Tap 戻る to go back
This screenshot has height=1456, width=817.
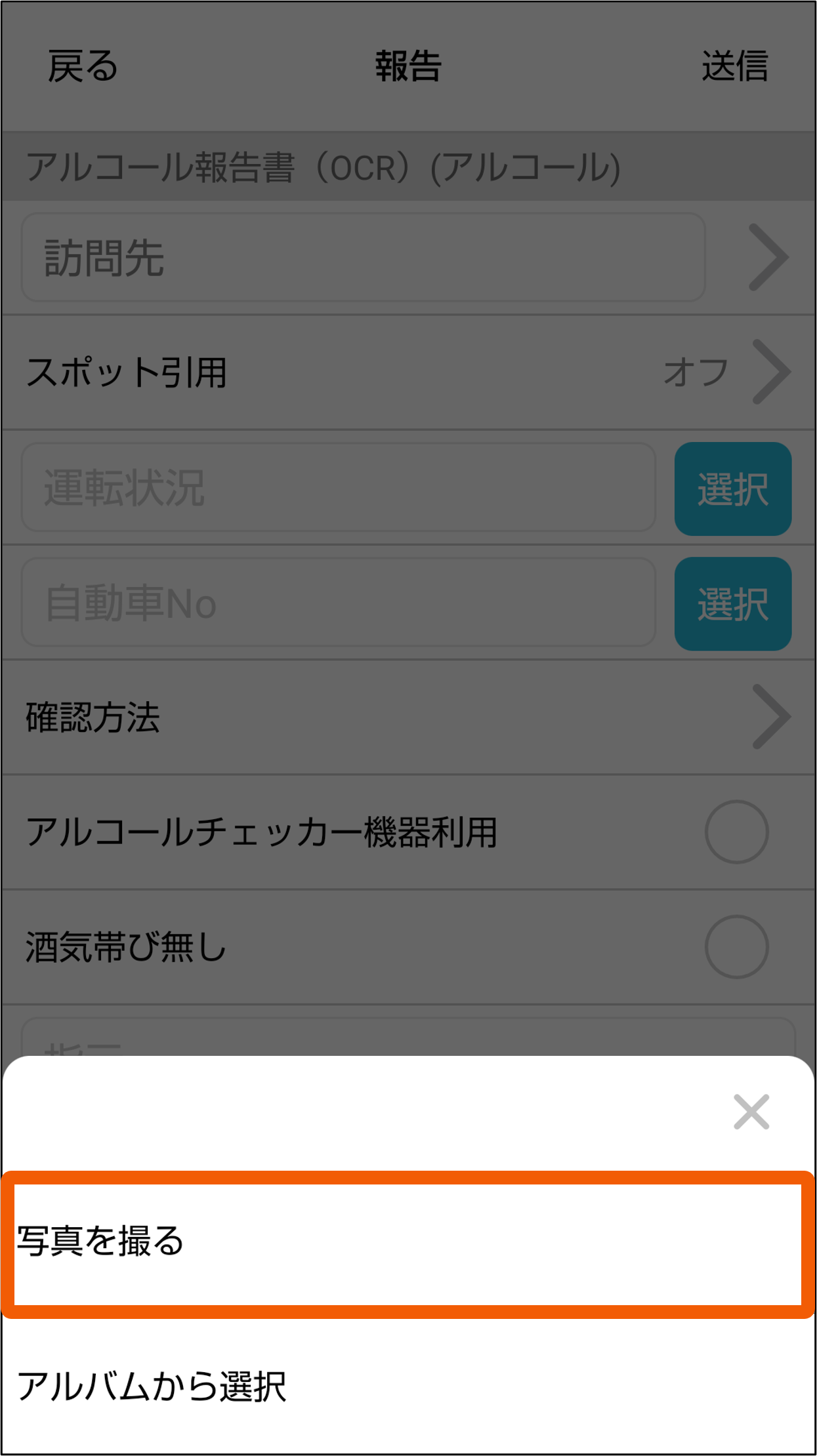[83, 66]
